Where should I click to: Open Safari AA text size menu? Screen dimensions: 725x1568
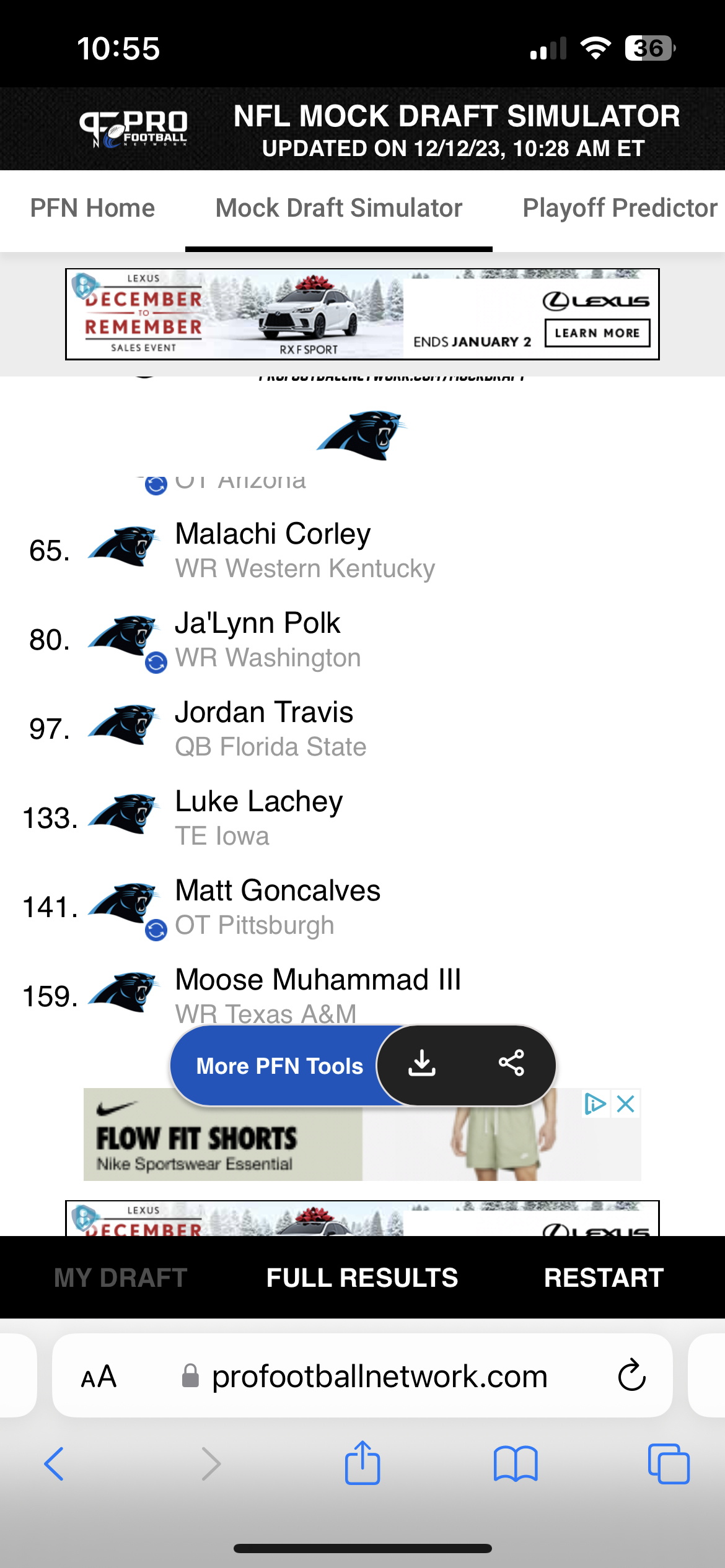coord(99,1377)
